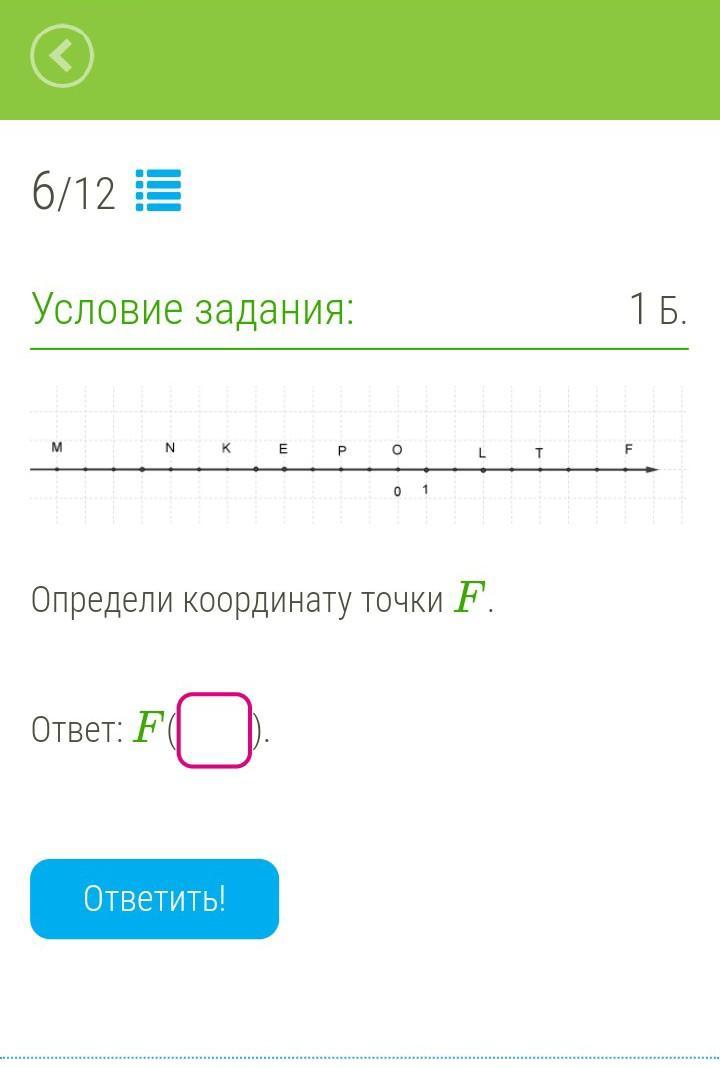
Task: Tap the answer input box for F
Action: coord(214,731)
